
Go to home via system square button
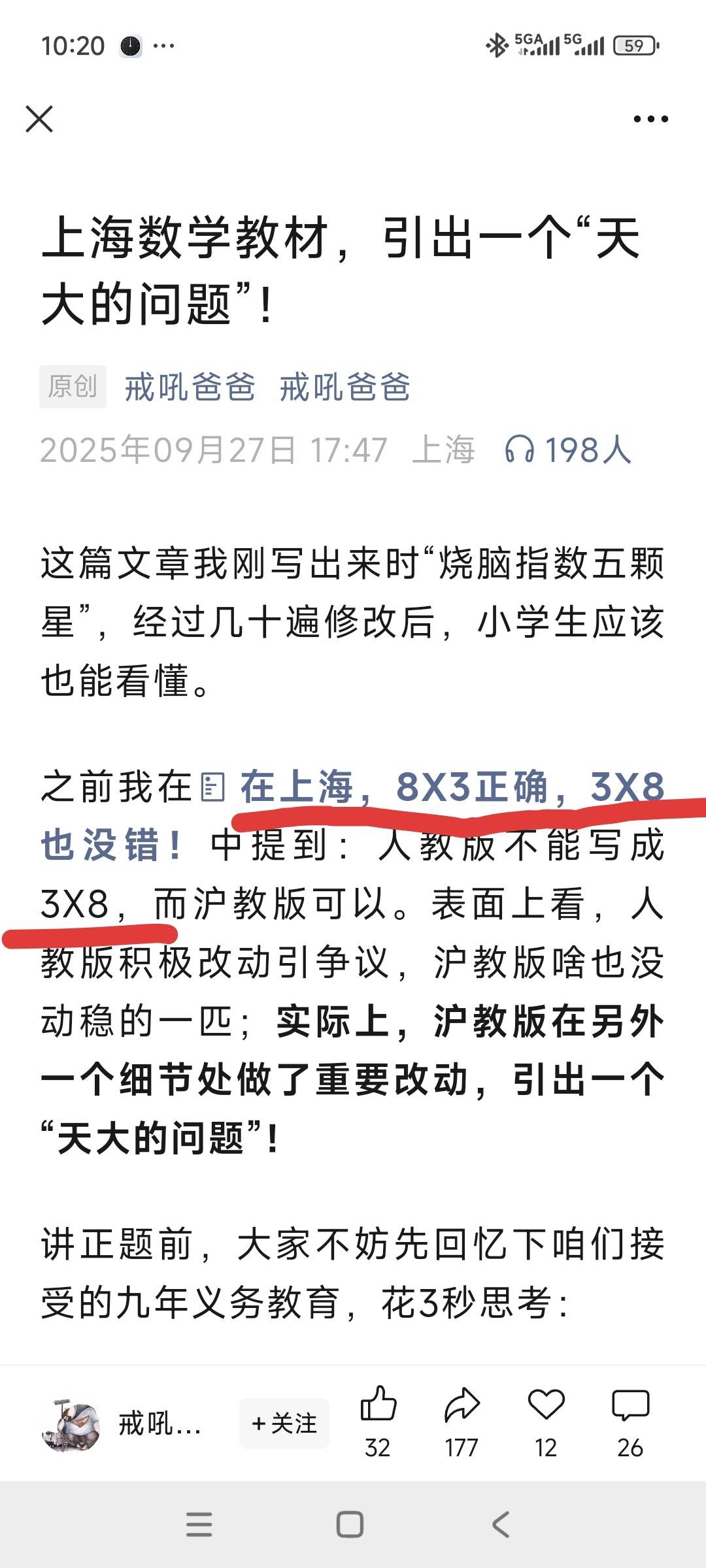(350, 1525)
